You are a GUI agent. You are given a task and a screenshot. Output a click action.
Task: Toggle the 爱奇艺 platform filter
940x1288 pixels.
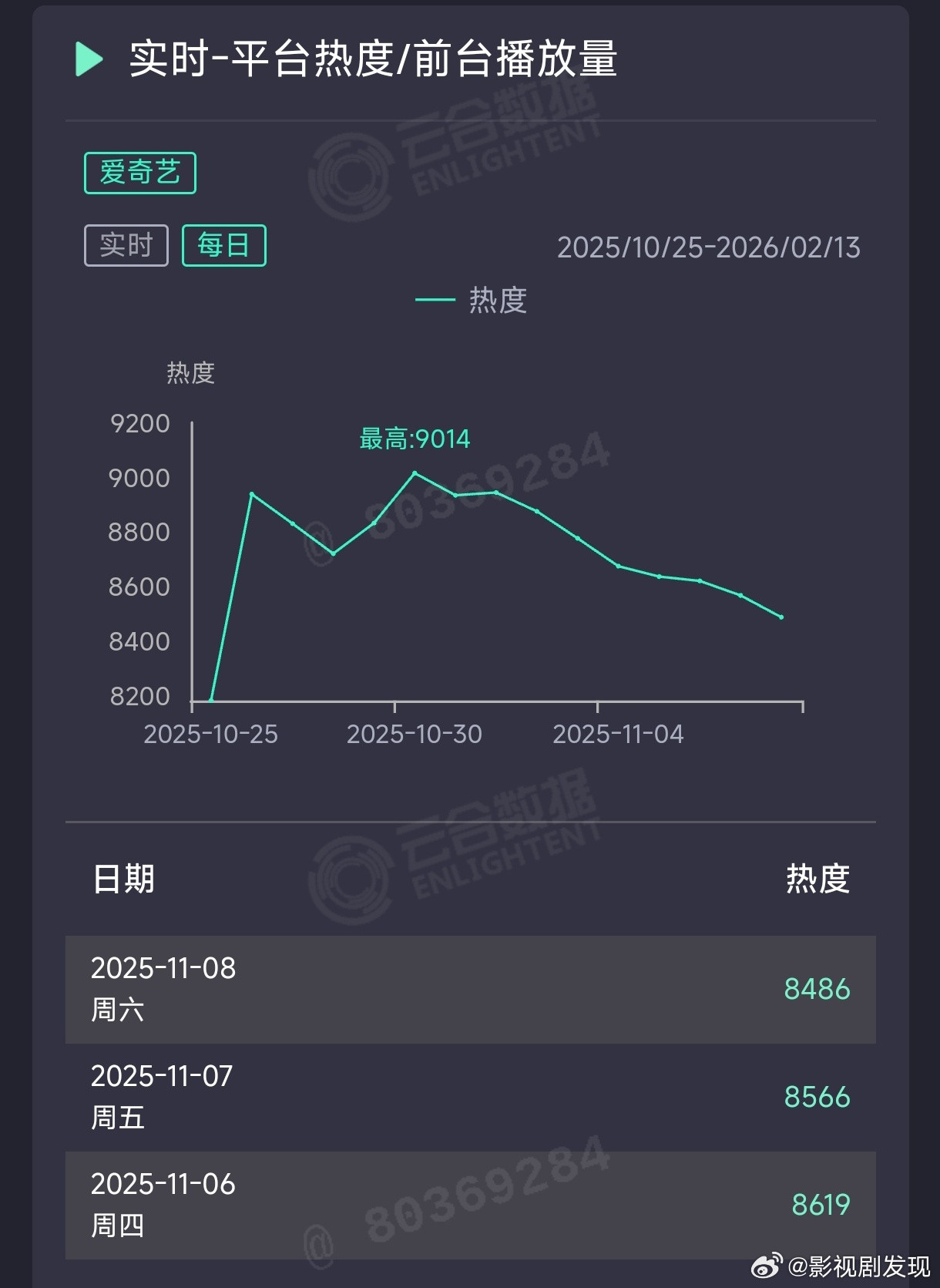click(139, 172)
